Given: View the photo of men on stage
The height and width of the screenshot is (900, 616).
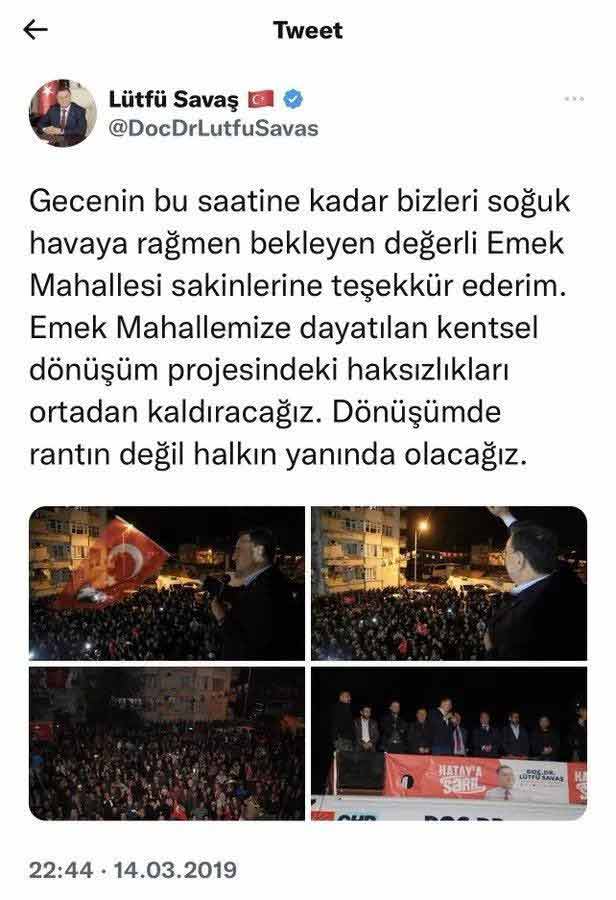Looking at the screenshot, I should pos(448,743).
